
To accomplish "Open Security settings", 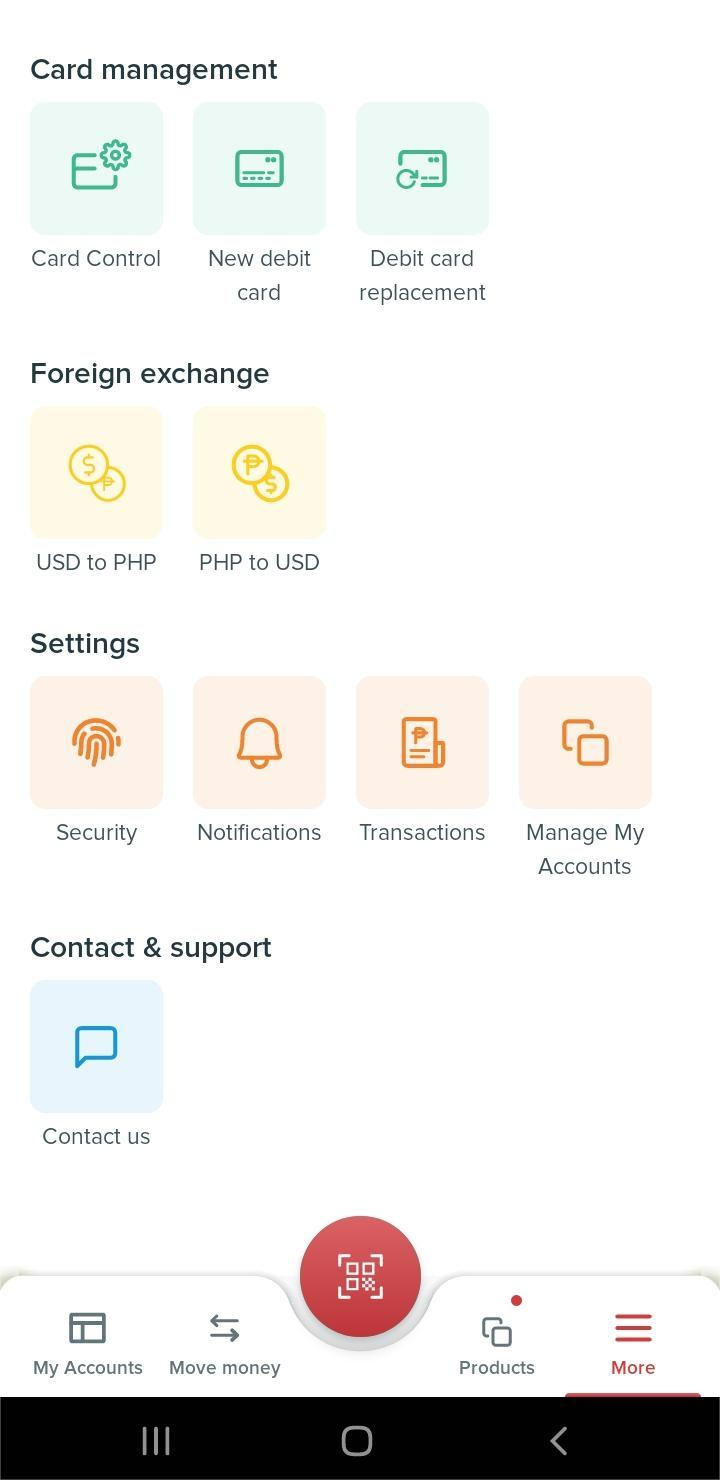I will [96, 742].
